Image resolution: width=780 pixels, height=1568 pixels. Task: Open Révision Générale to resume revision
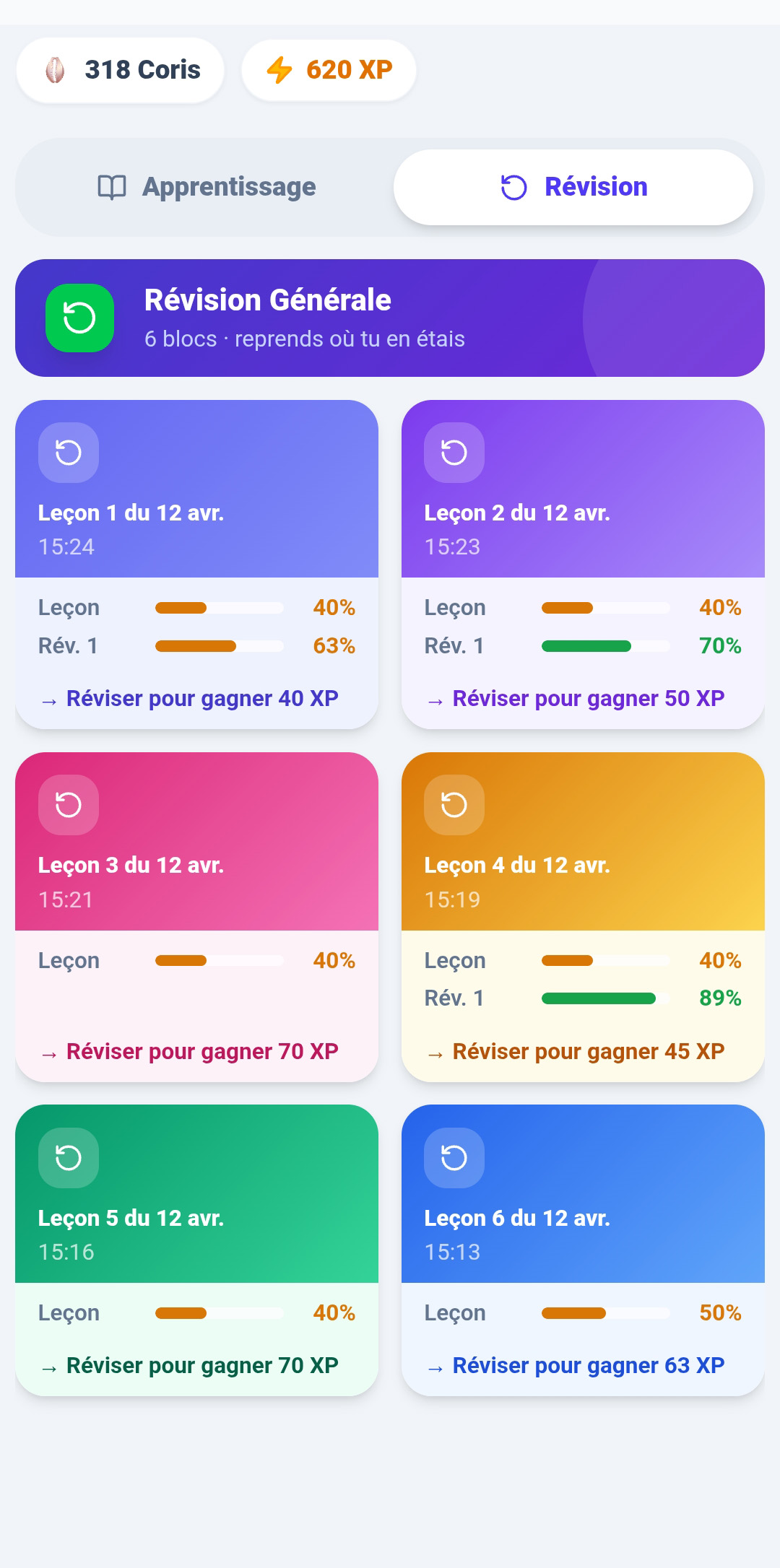point(390,318)
